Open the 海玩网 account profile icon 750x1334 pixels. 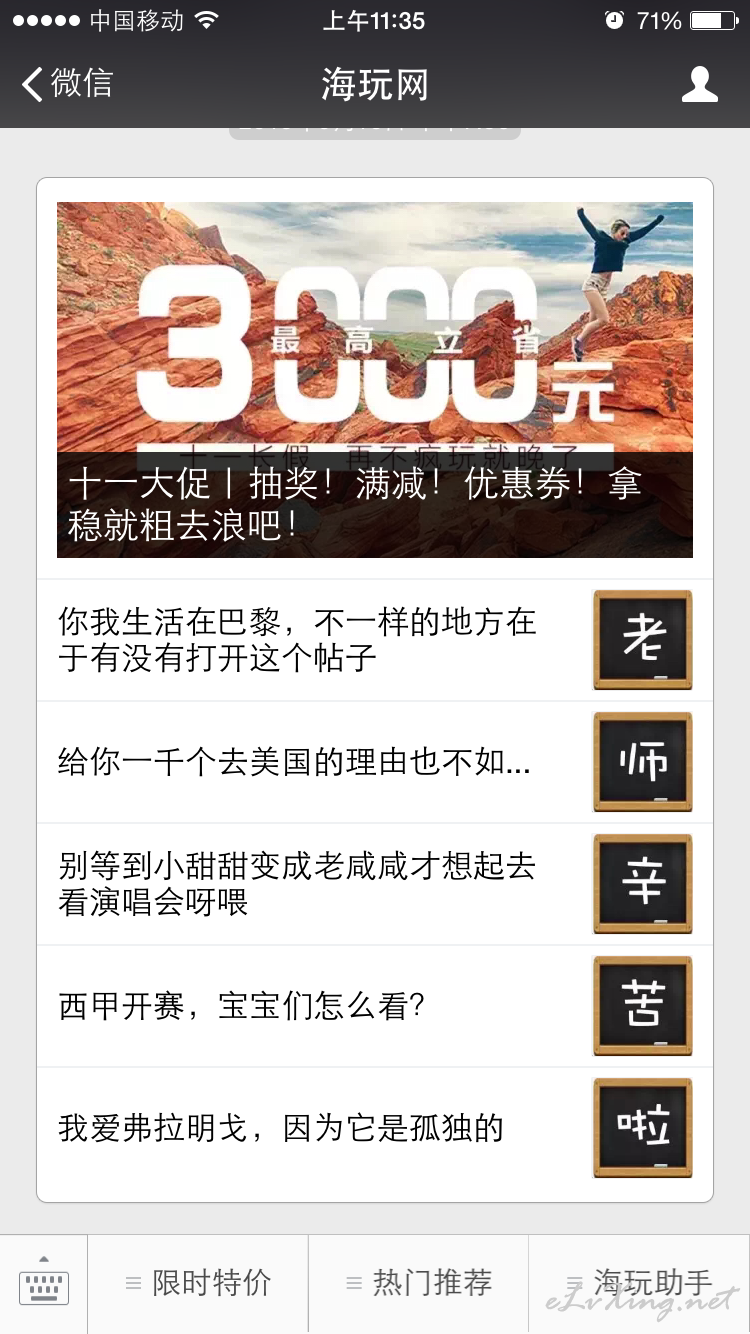(699, 84)
